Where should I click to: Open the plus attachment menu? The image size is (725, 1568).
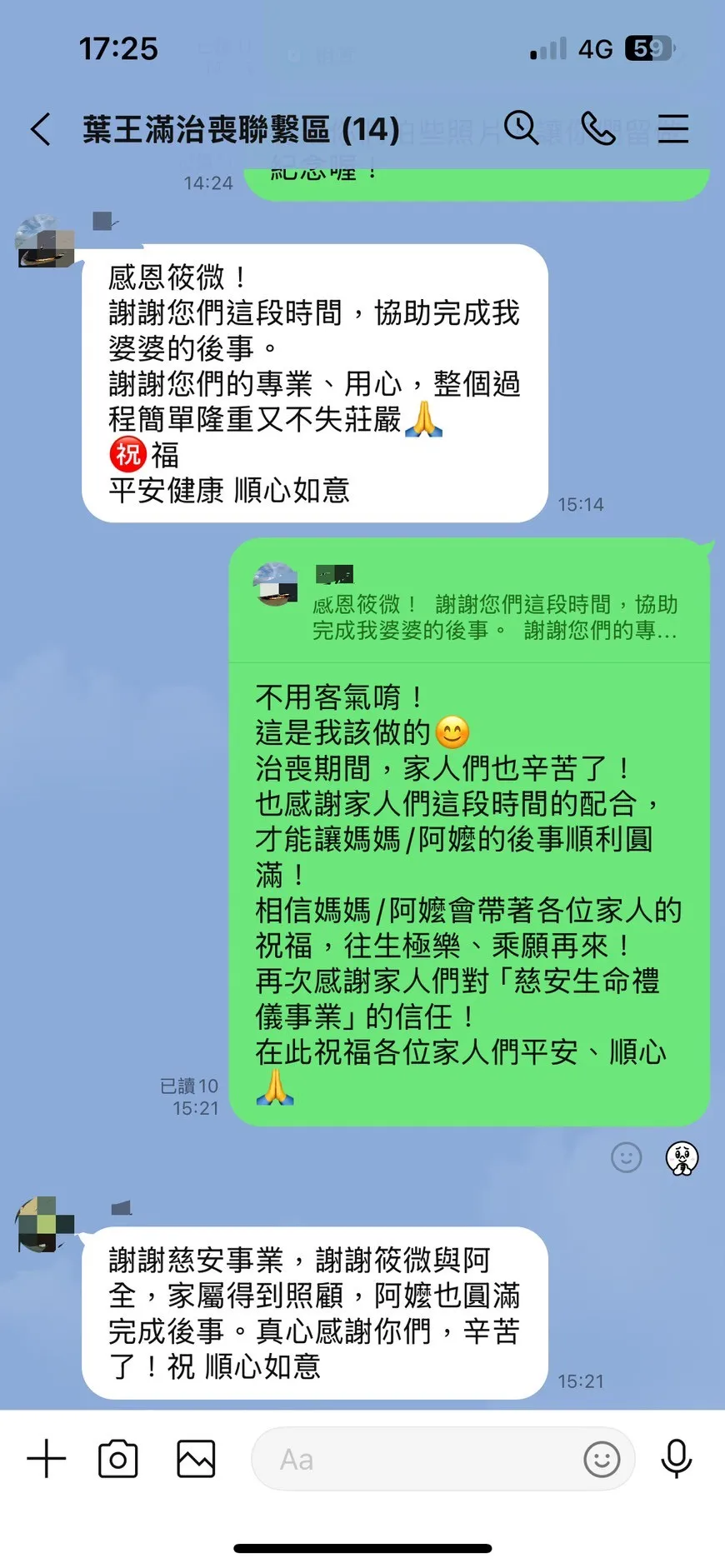47,1459
